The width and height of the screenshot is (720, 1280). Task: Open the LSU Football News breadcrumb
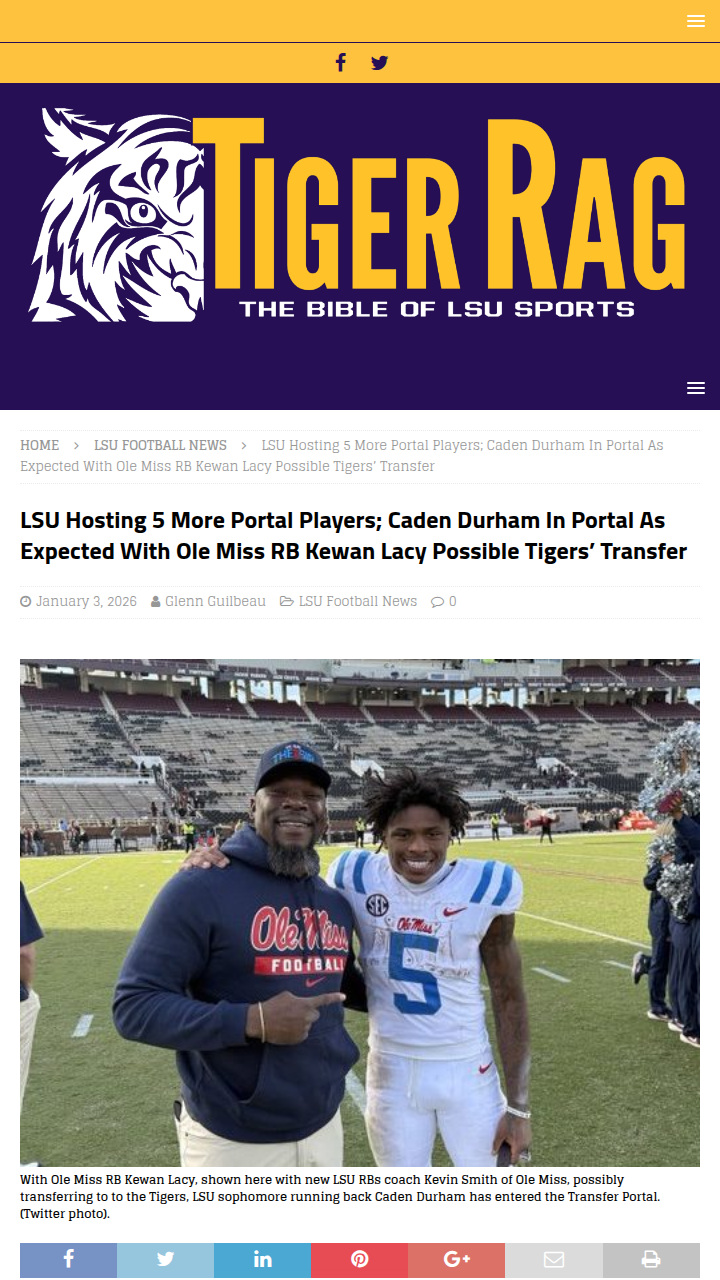(x=160, y=445)
